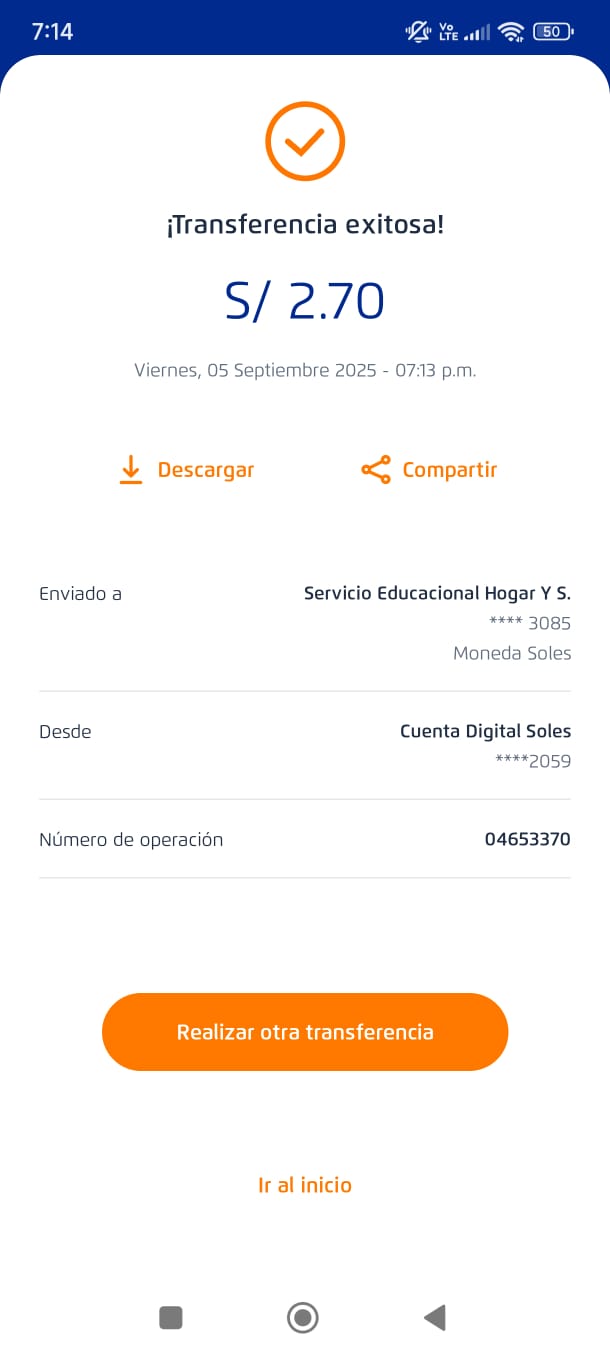Viewport: 610px width, 1356px height.
Task: Download the transfer receipt via Descargar
Action: point(187,470)
